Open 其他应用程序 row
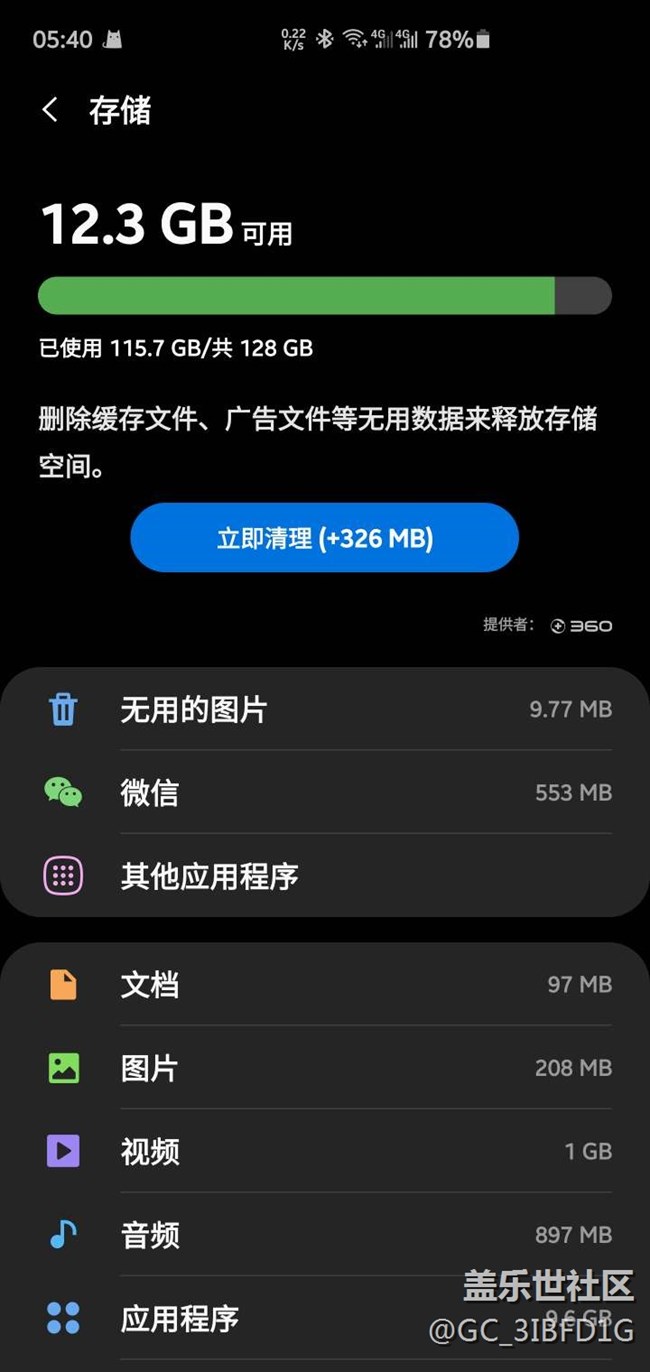 [x=325, y=876]
